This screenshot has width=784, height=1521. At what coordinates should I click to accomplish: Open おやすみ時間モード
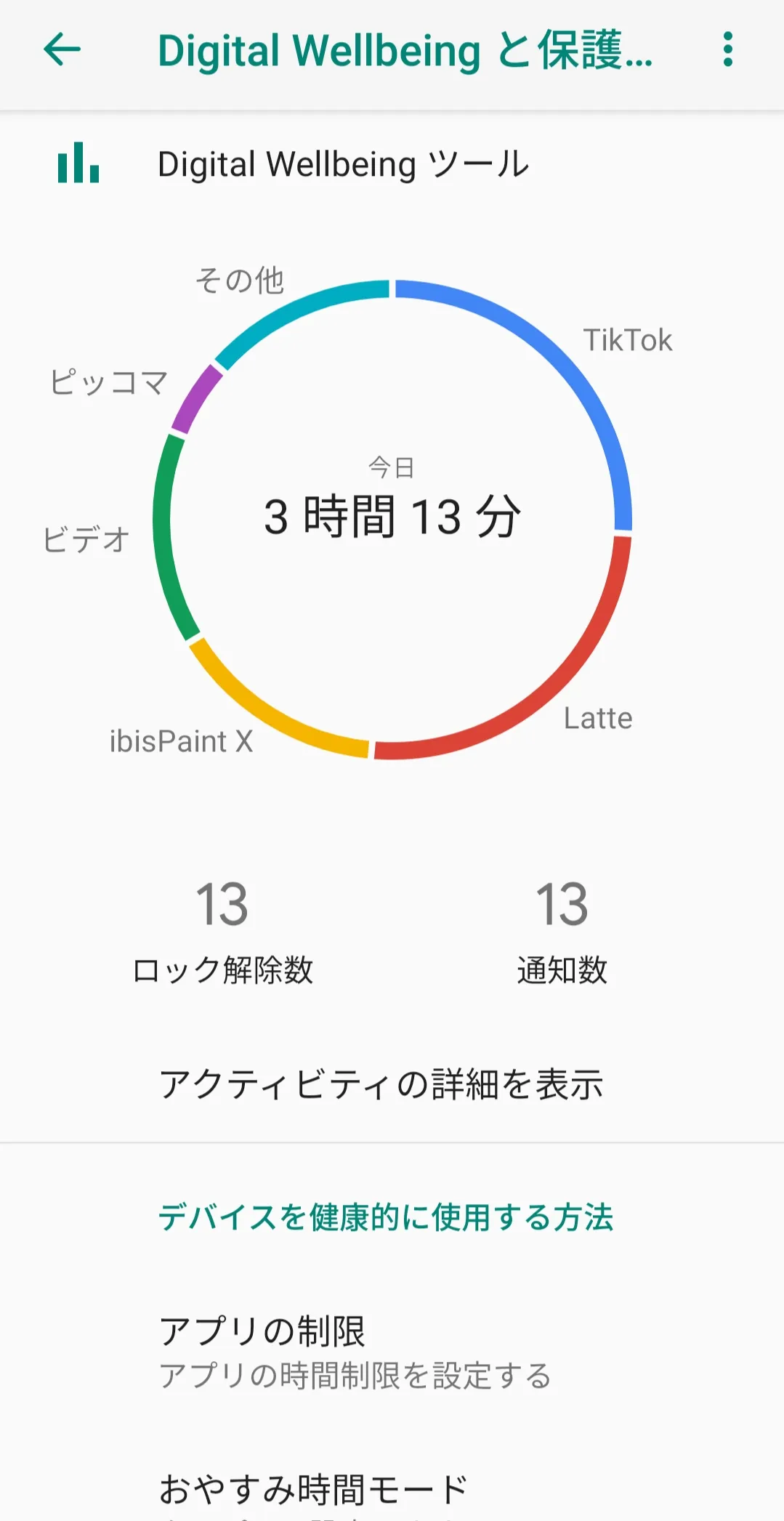pyautogui.click(x=392, y=1490)
